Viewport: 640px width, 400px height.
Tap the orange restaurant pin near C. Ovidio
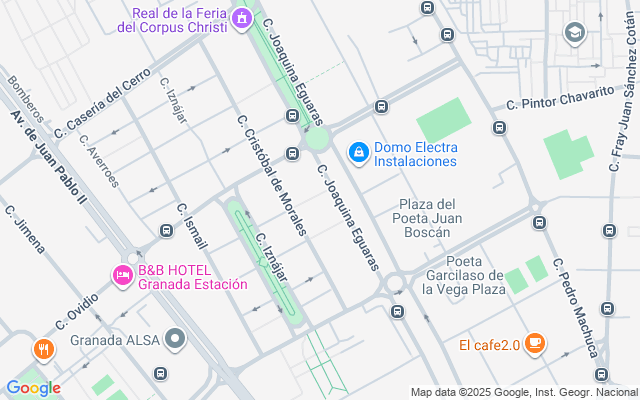click(x=43, y=349)
